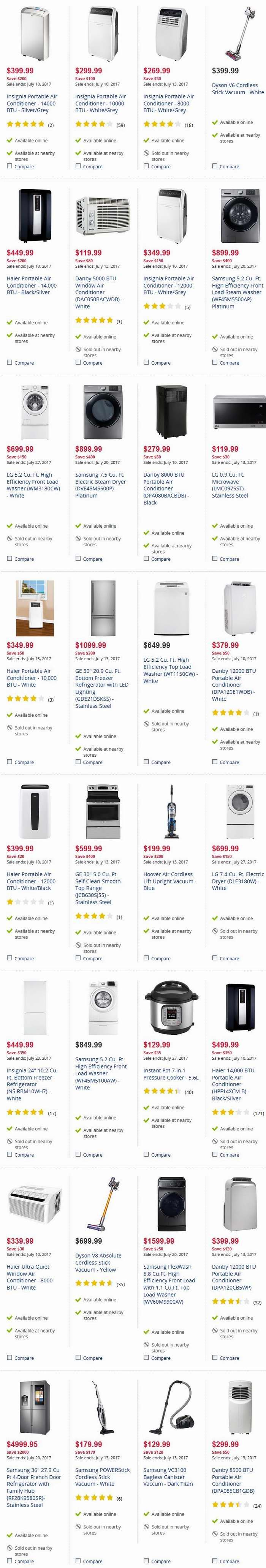Select Compare for Instant Pot Pressure Cooker
Screen dimensions: 266x1568
(x=146, y=1154)
